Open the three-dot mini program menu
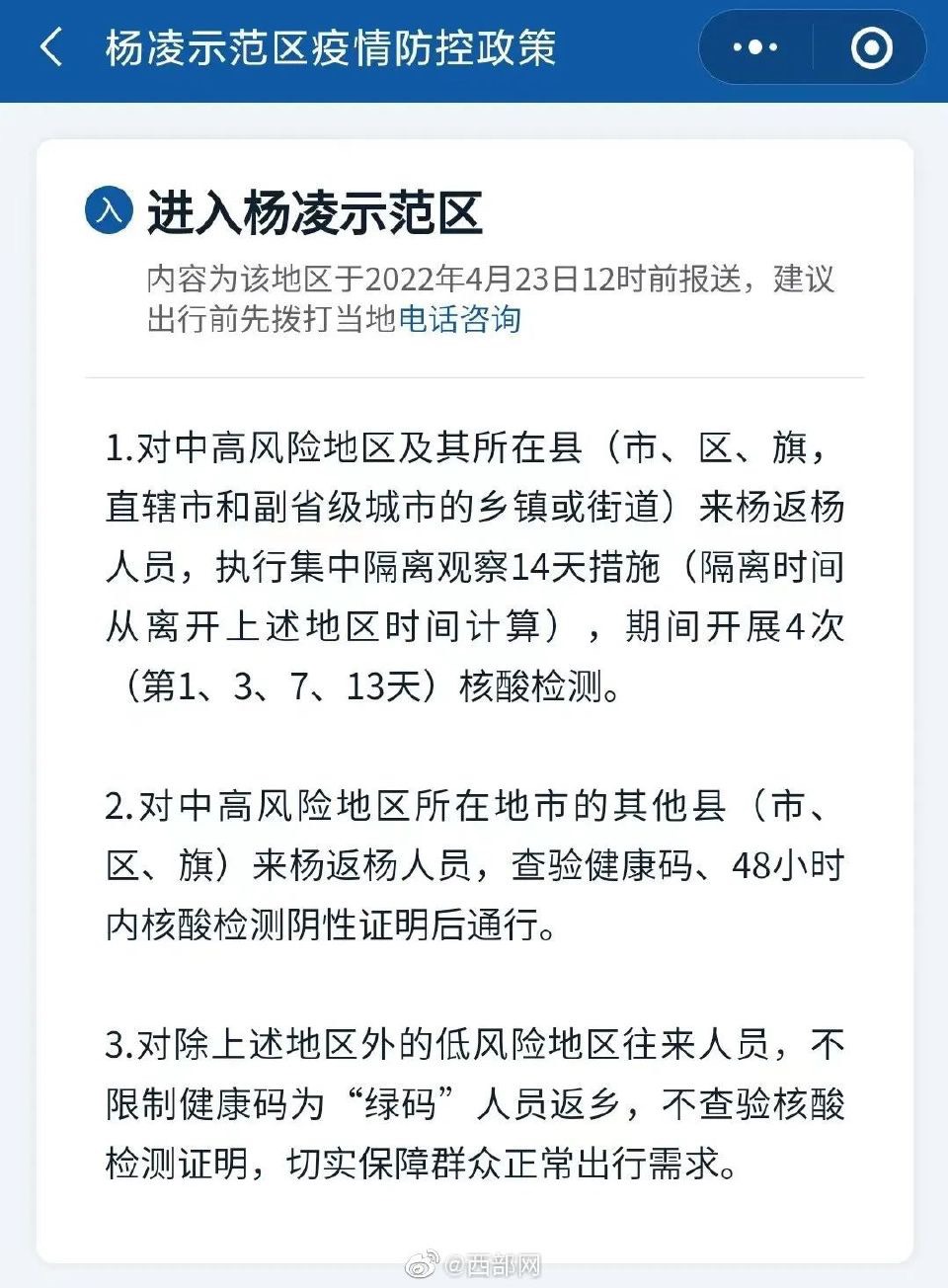948x1288 pixels. point(755,47)
